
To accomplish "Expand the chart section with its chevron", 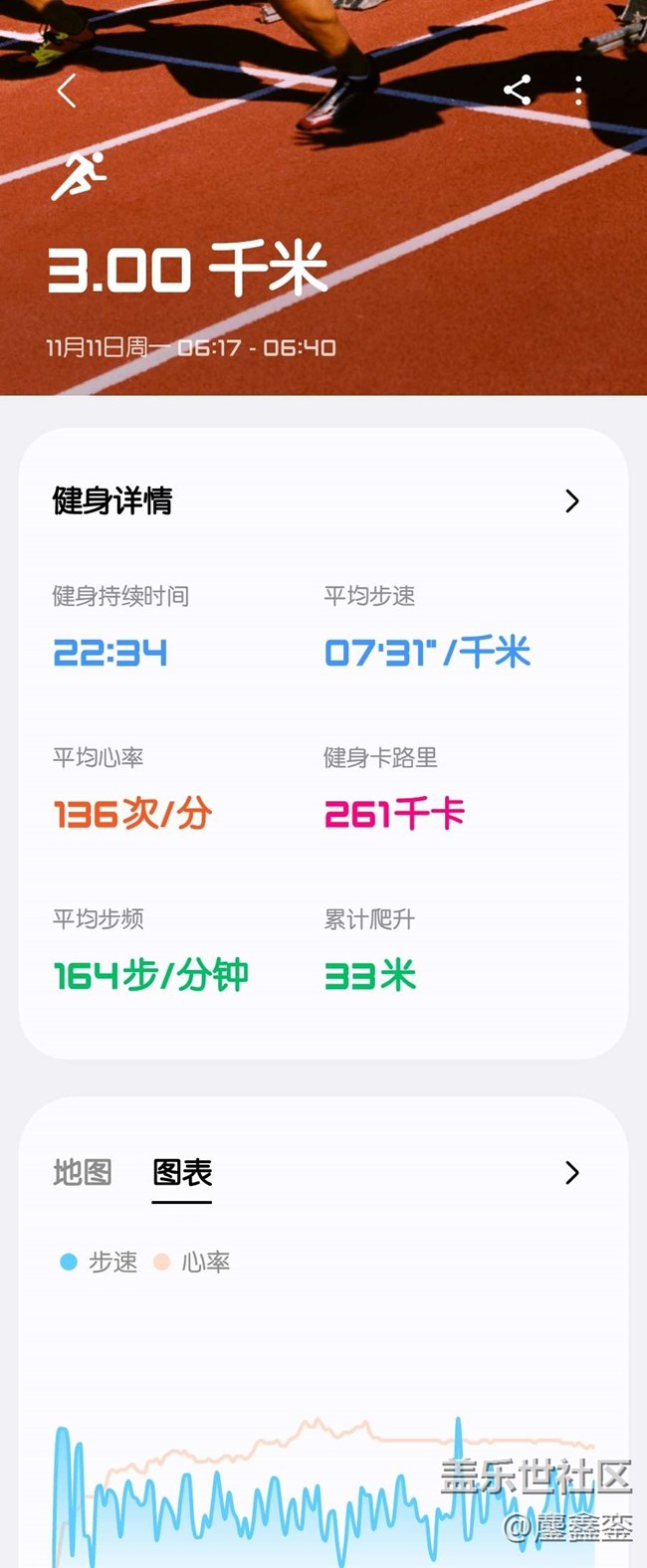I will 571,1172.
